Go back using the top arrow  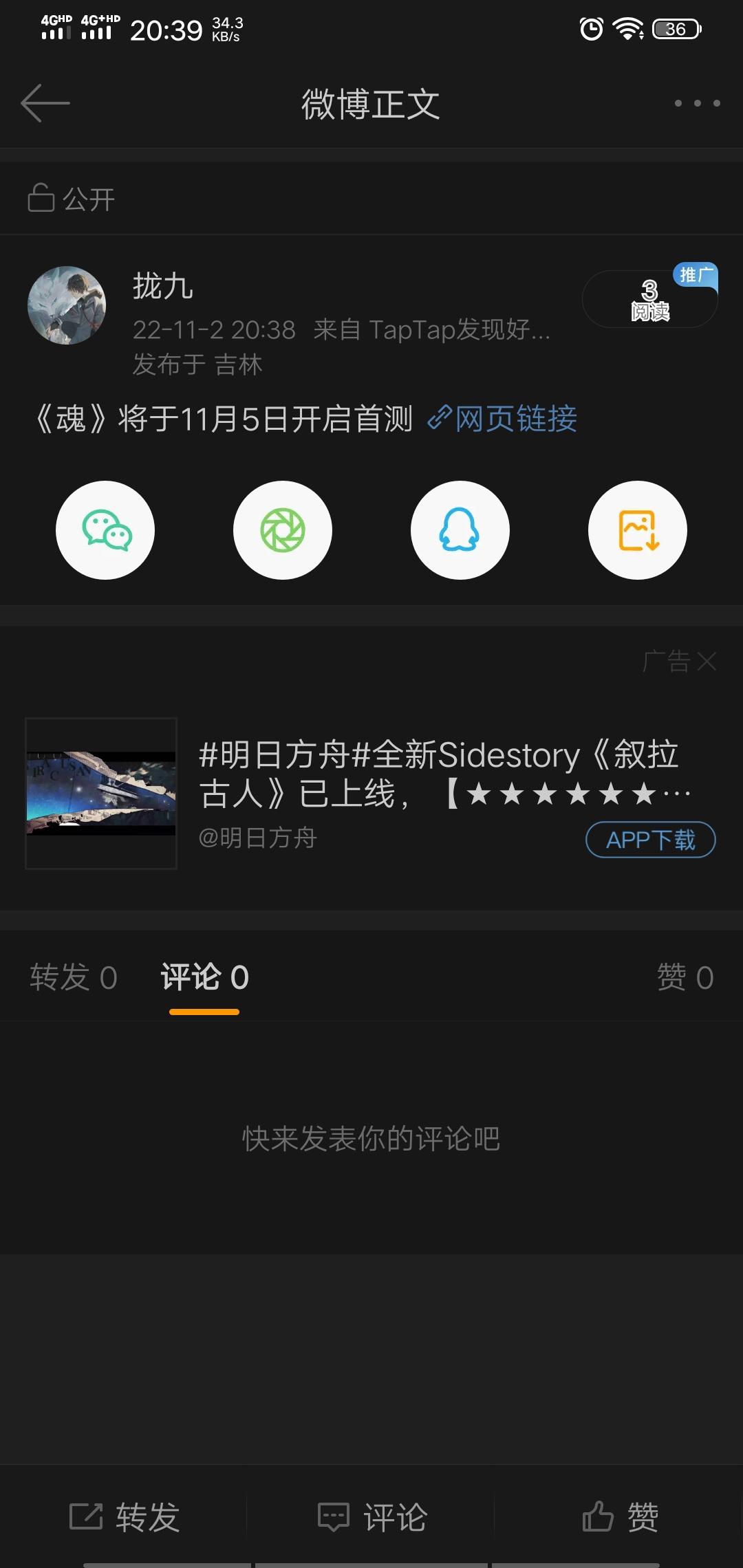(45, 103)
